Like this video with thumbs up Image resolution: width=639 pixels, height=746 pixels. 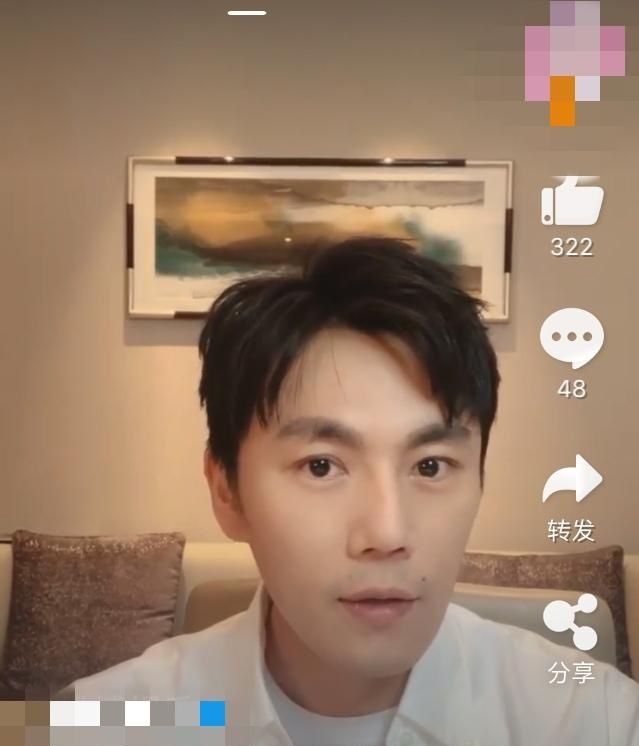[572, 202]
